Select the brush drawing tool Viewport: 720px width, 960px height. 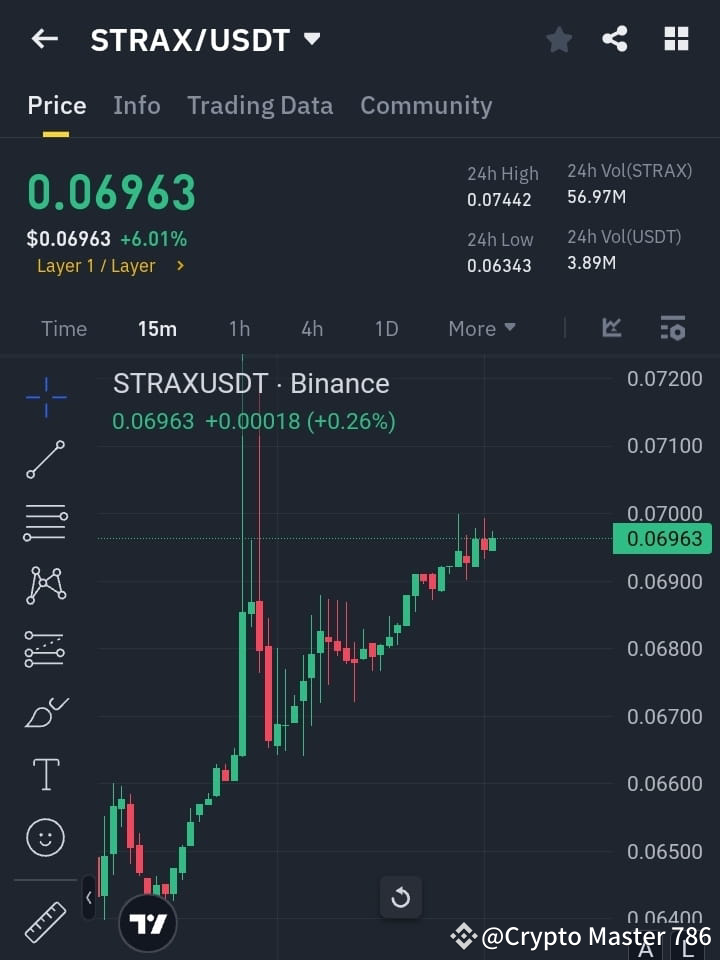pos(44,711)
